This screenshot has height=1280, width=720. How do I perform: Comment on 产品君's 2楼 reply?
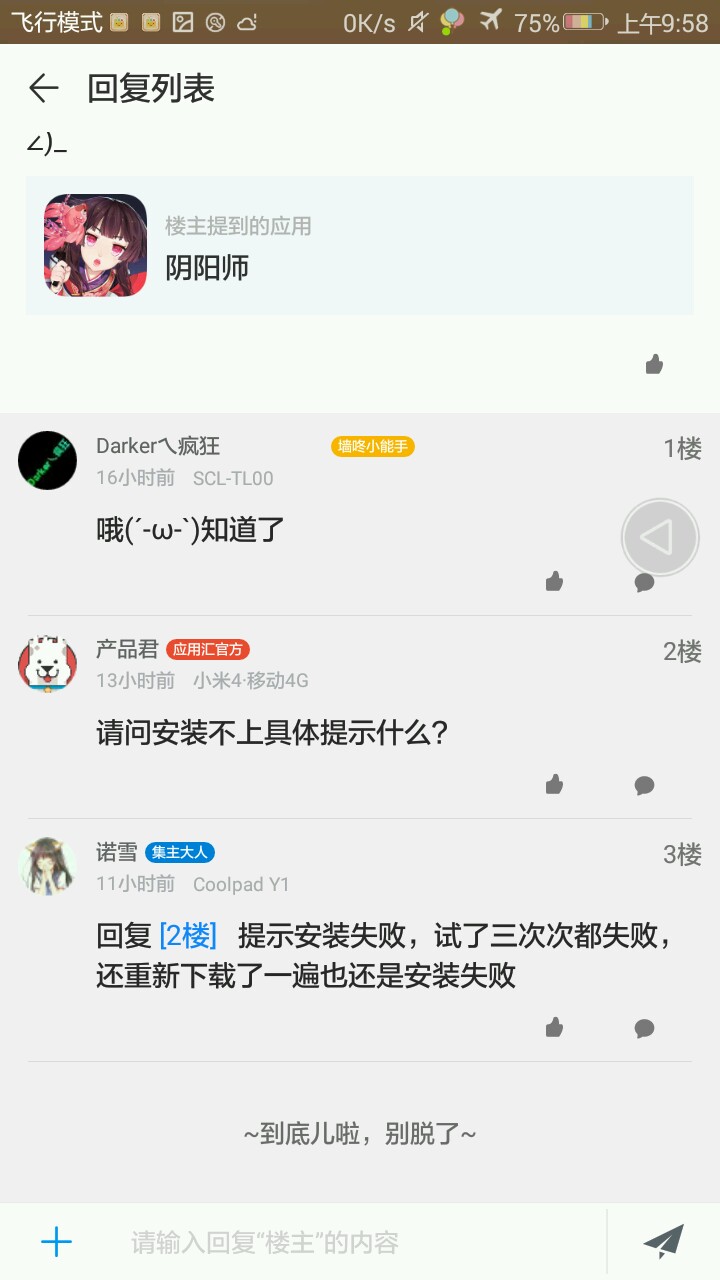[x=644, y=786]
